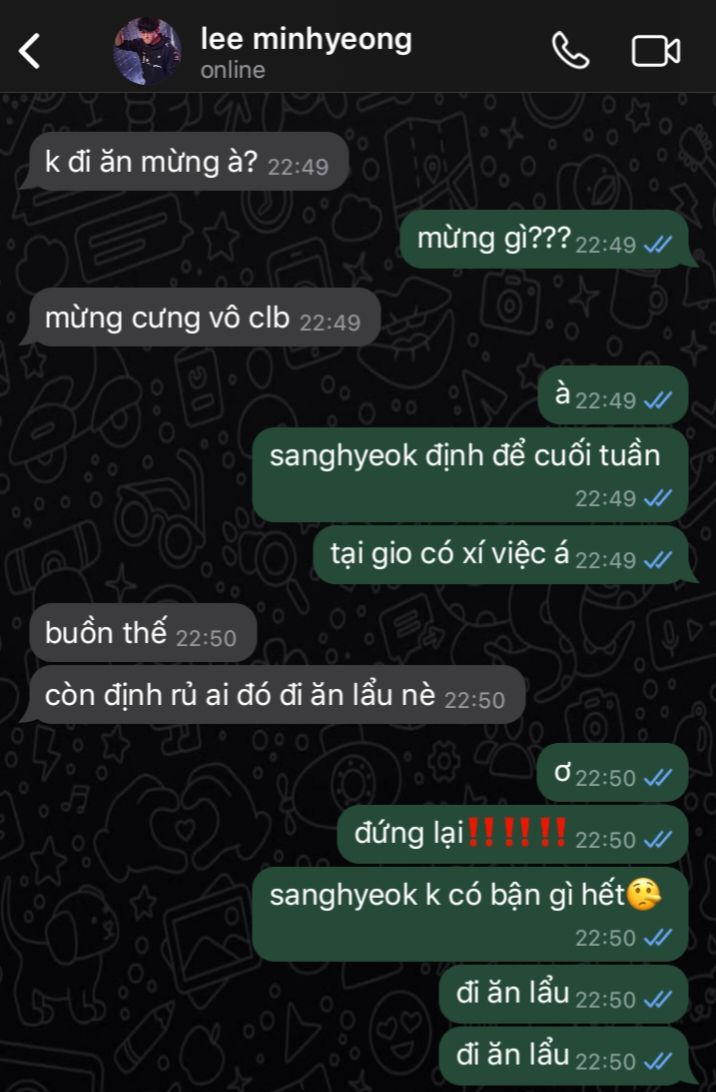Start a video call with lee minhyeong
This screenshot has width=716, height=1092.
[656, 51]
